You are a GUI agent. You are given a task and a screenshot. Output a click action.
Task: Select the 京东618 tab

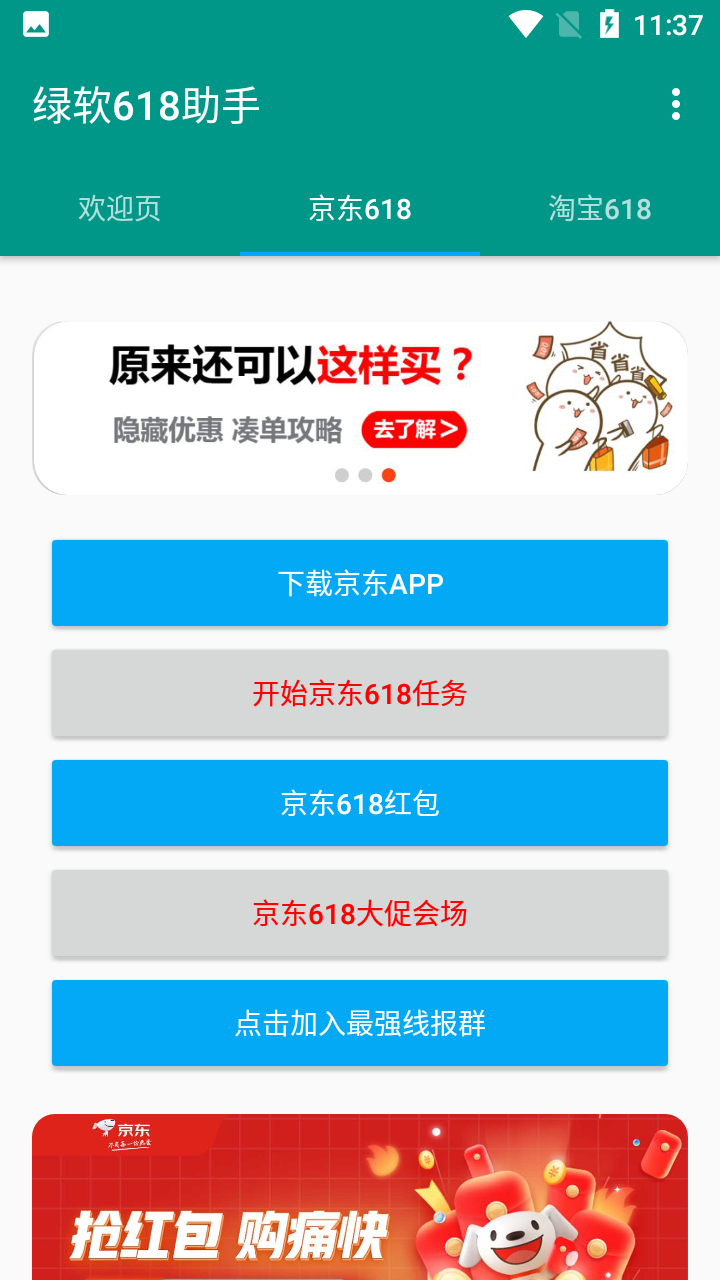pyautogui.click(x=360, y=208)
